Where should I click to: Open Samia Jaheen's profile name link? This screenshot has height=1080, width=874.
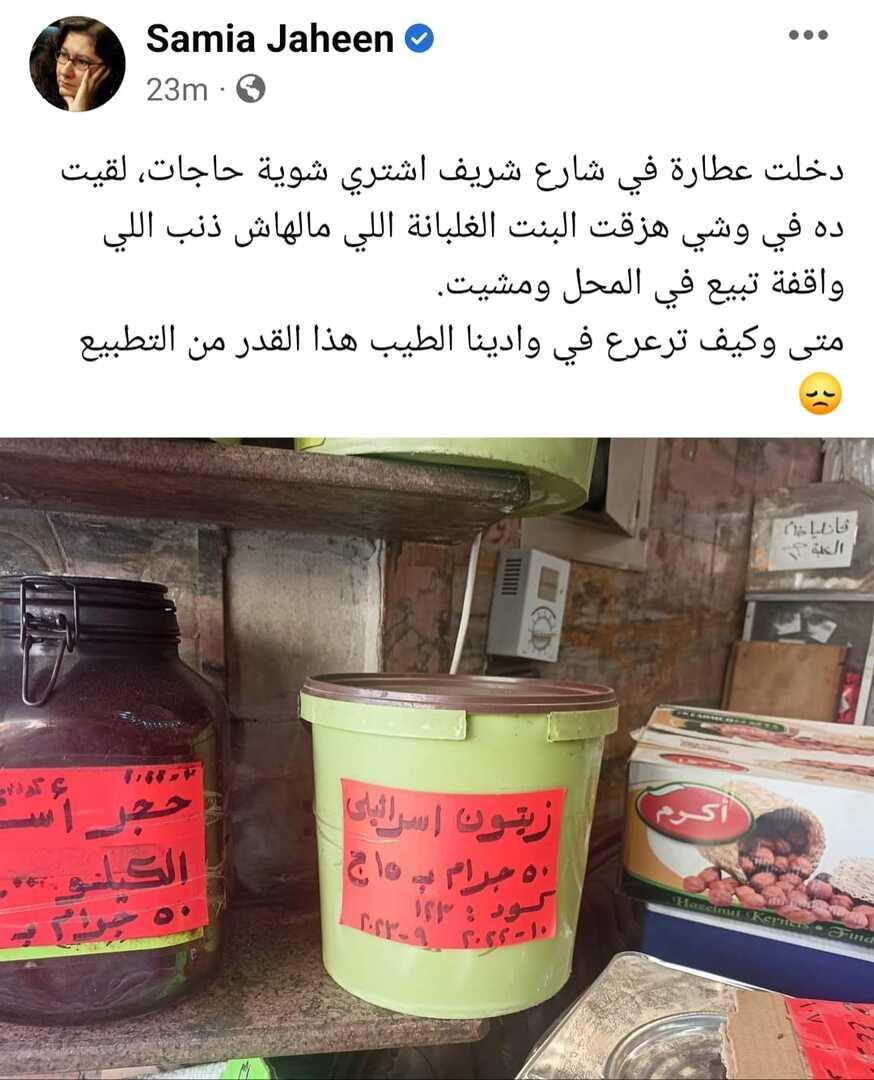coord(270,39)
